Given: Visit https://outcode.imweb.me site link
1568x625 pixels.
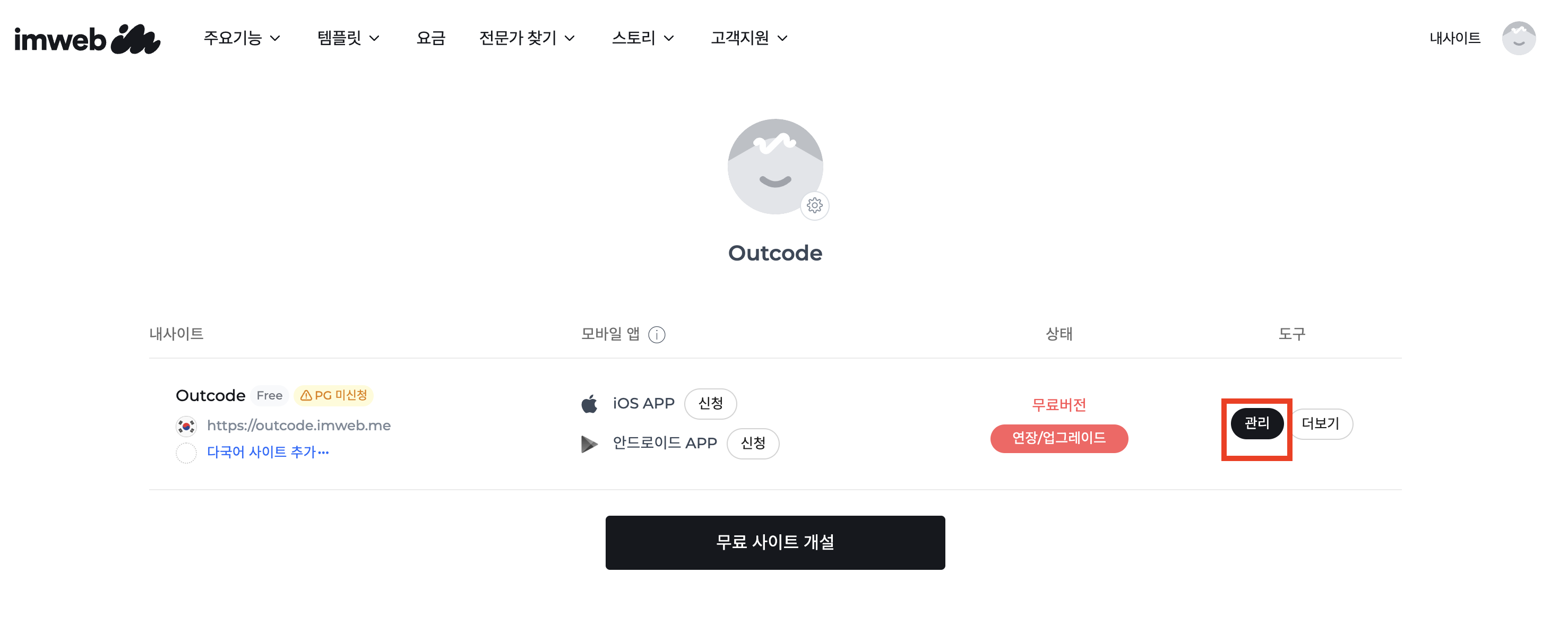Looking at the screenshot, I should 298,426.
